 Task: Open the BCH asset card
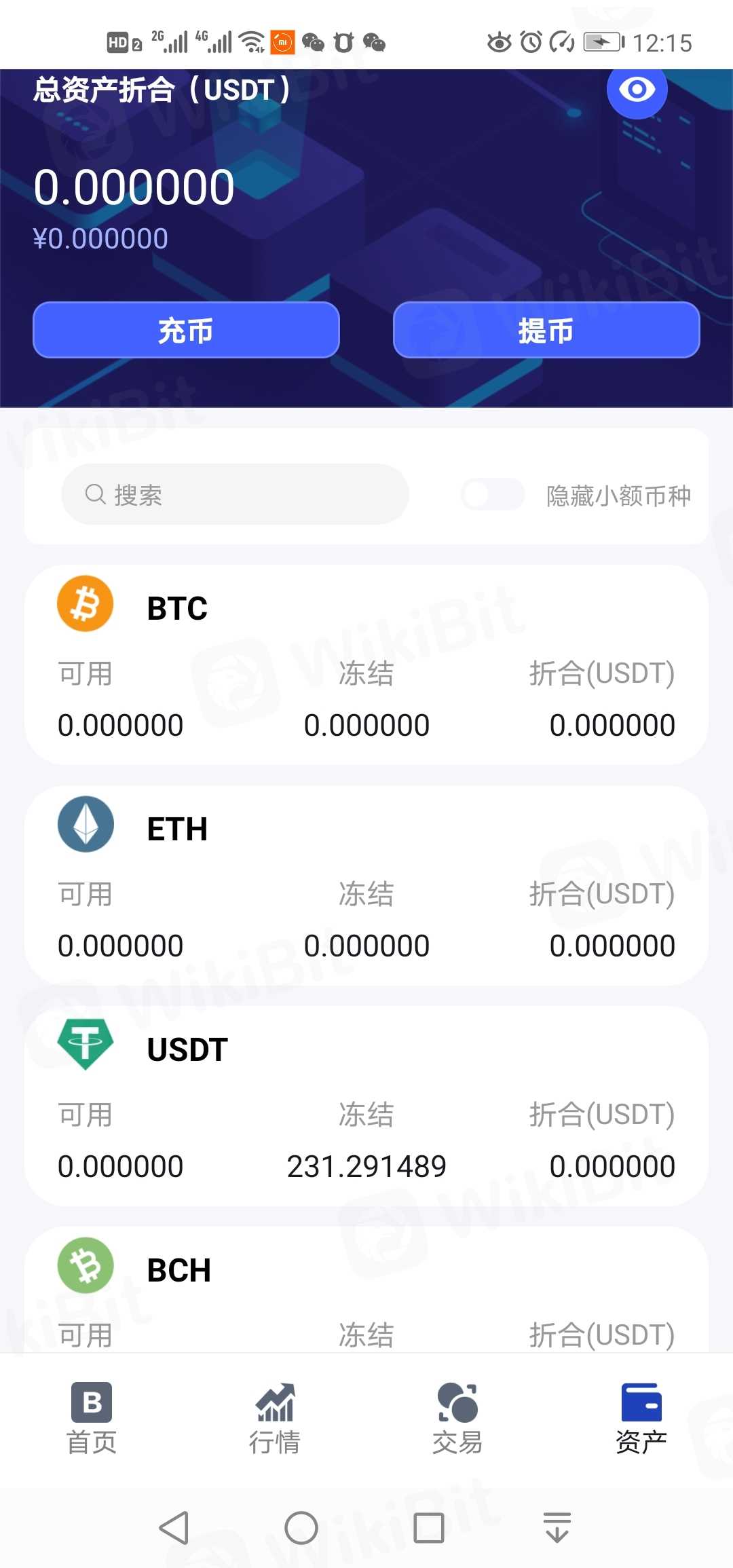pyautogui.click(x=366, y=1290)
